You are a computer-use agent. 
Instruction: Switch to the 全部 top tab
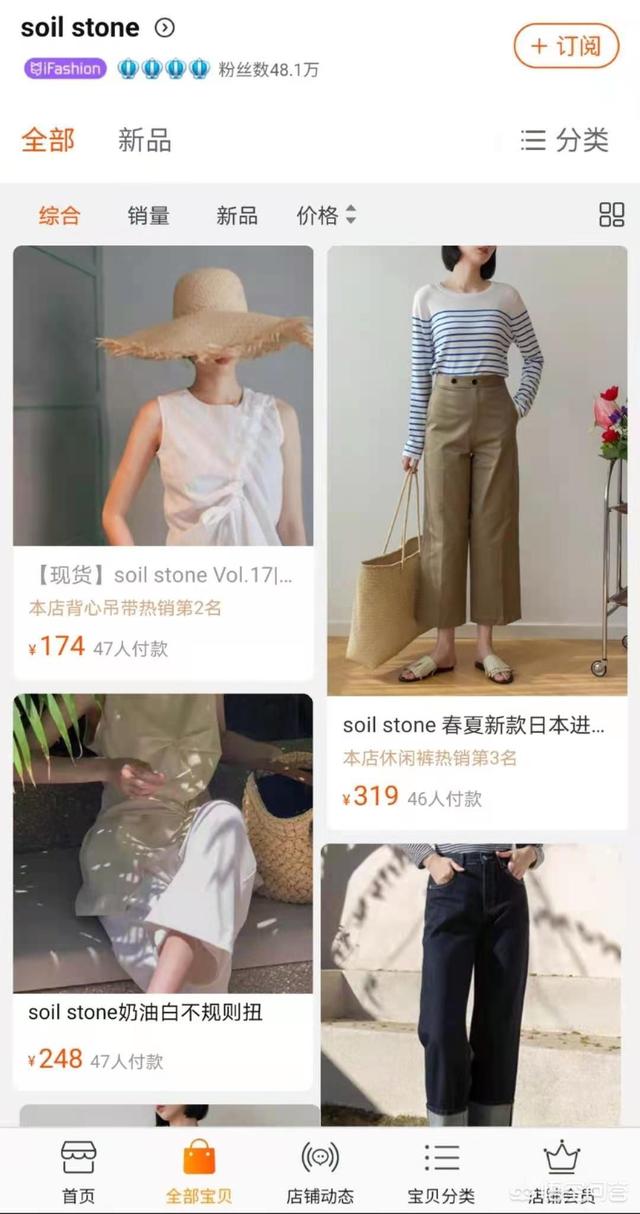tap(48, 140)
